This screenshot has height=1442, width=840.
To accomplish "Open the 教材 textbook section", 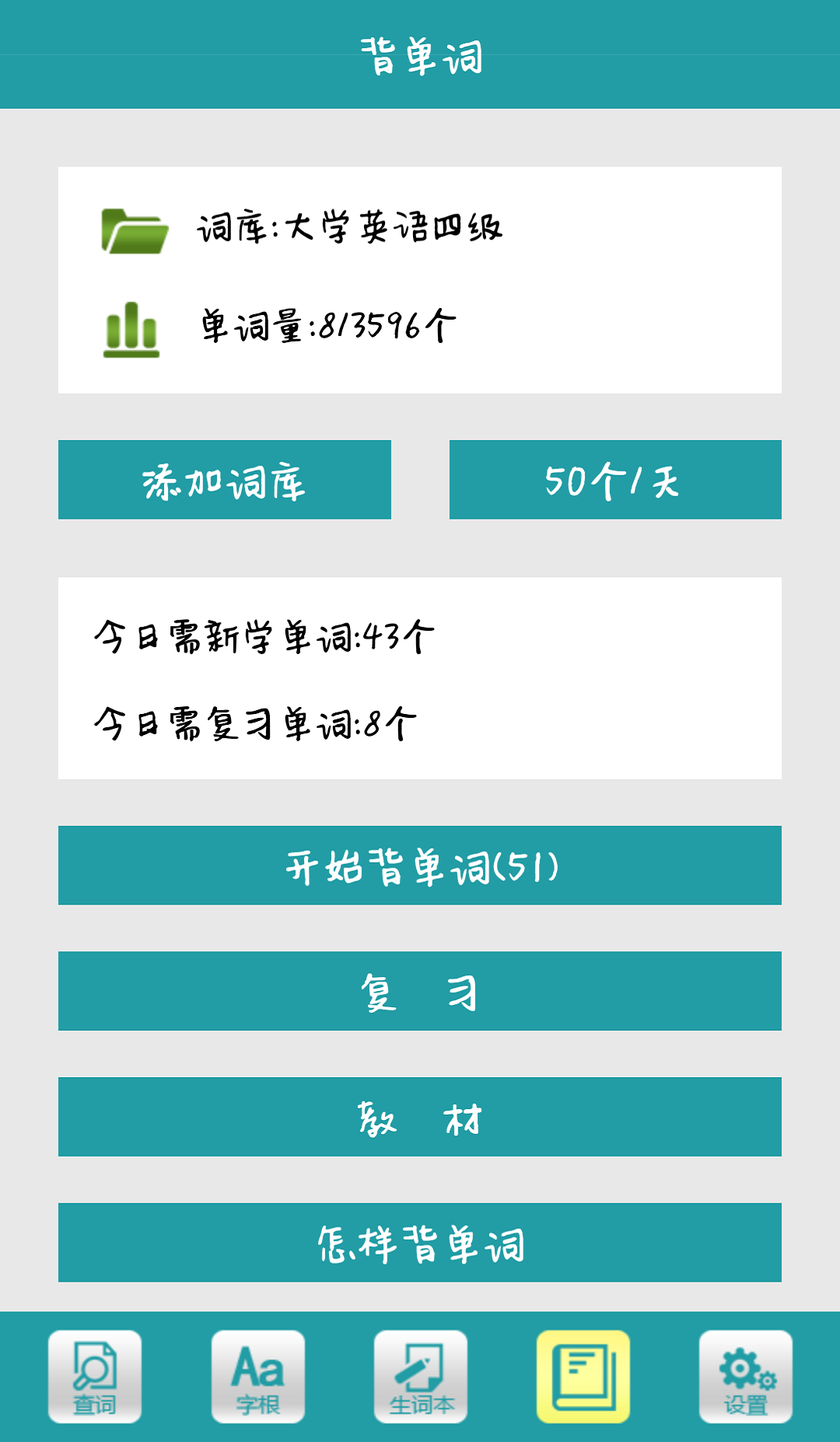I will pos(420,1118).
